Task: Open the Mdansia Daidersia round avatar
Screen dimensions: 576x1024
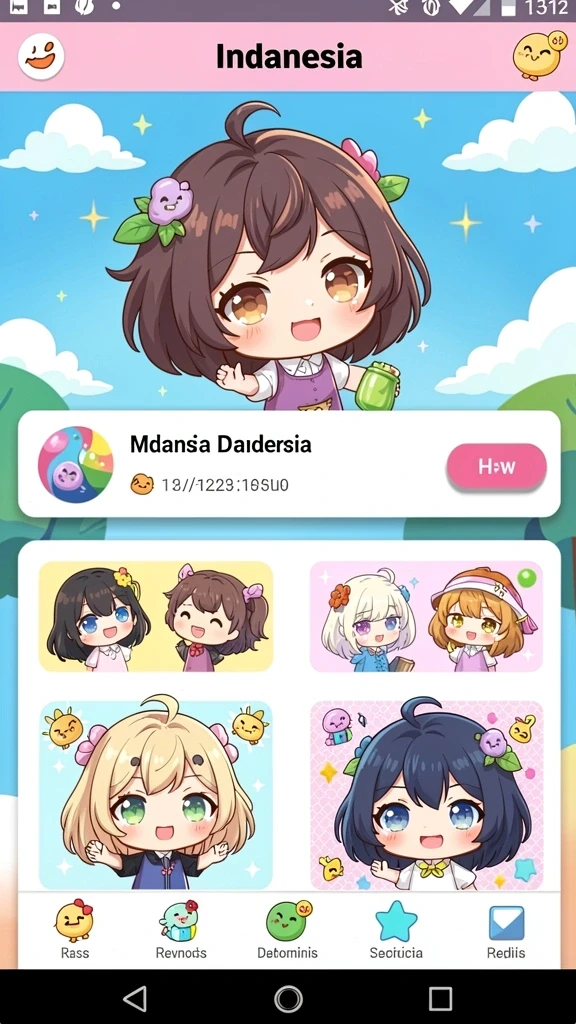Action: [x=76, y=464]
